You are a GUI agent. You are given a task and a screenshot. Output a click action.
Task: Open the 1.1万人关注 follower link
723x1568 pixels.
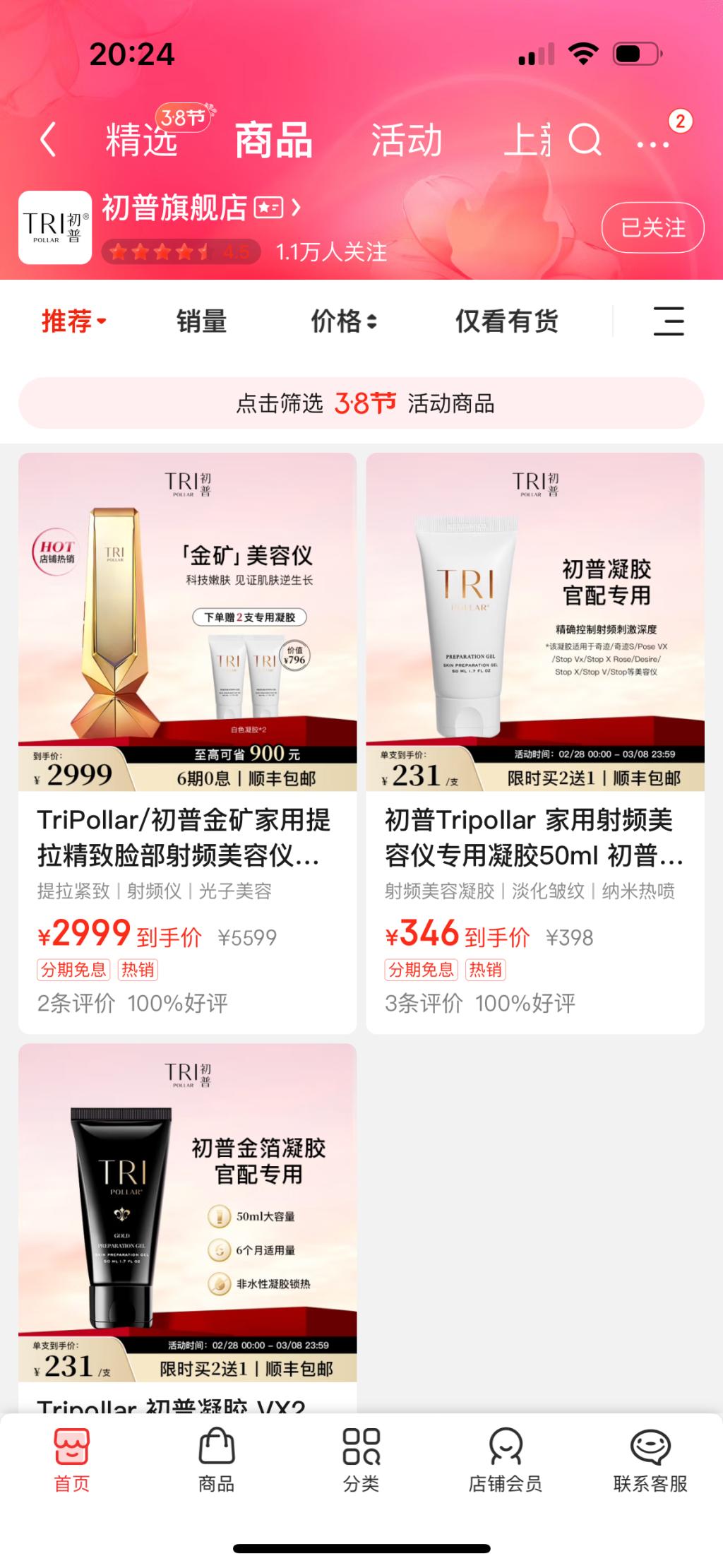pos(330,254)
